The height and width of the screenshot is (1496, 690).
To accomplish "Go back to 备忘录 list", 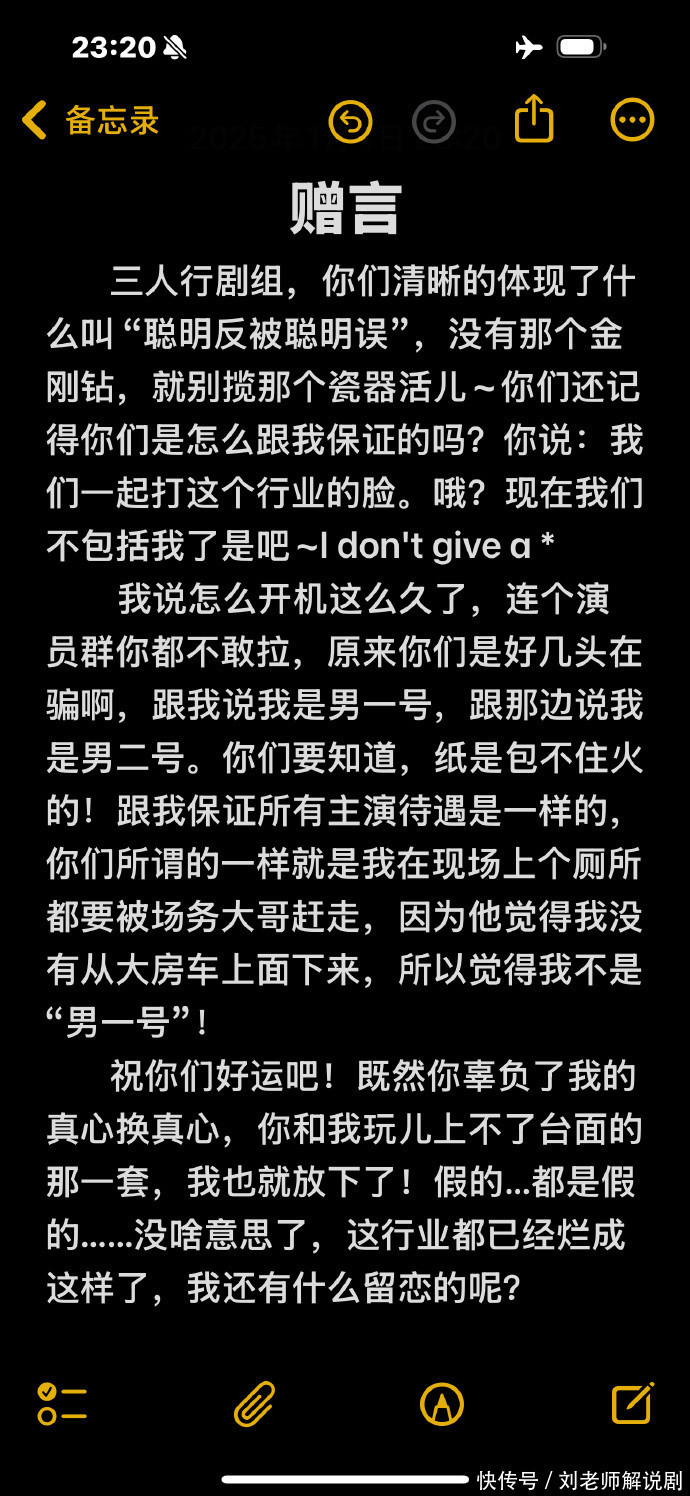I will coord(90,121).
